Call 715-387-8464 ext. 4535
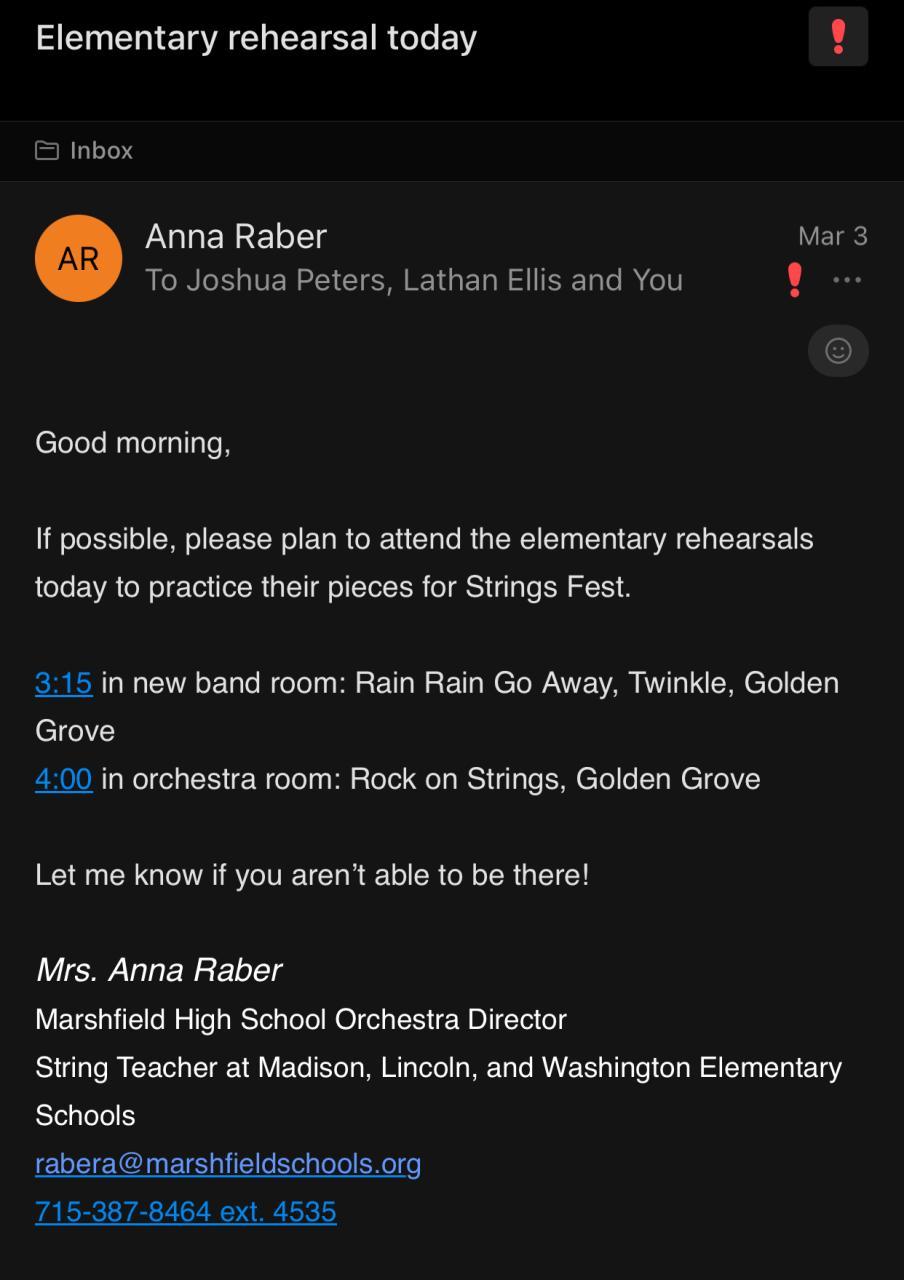Viewport: 904px width, 1280px height. 186,1212
